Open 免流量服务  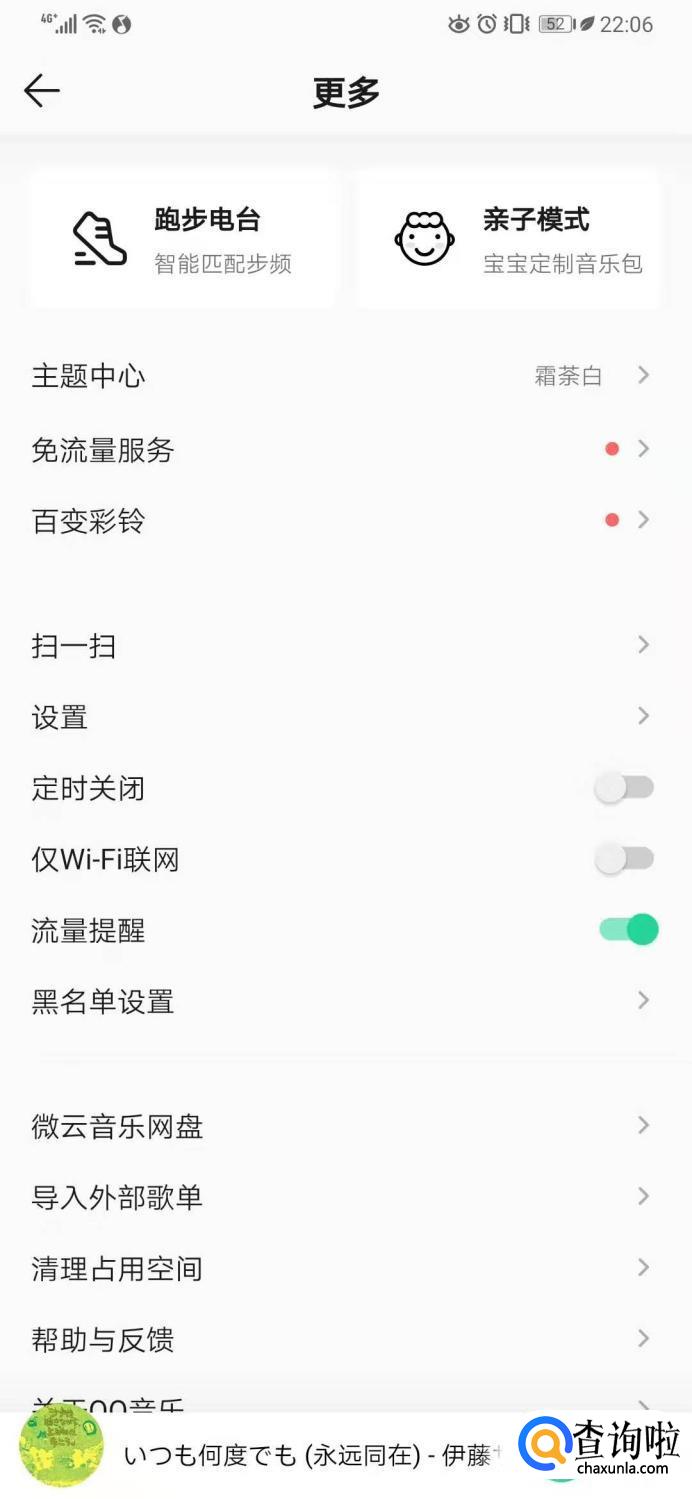click(x=340, y=450)
